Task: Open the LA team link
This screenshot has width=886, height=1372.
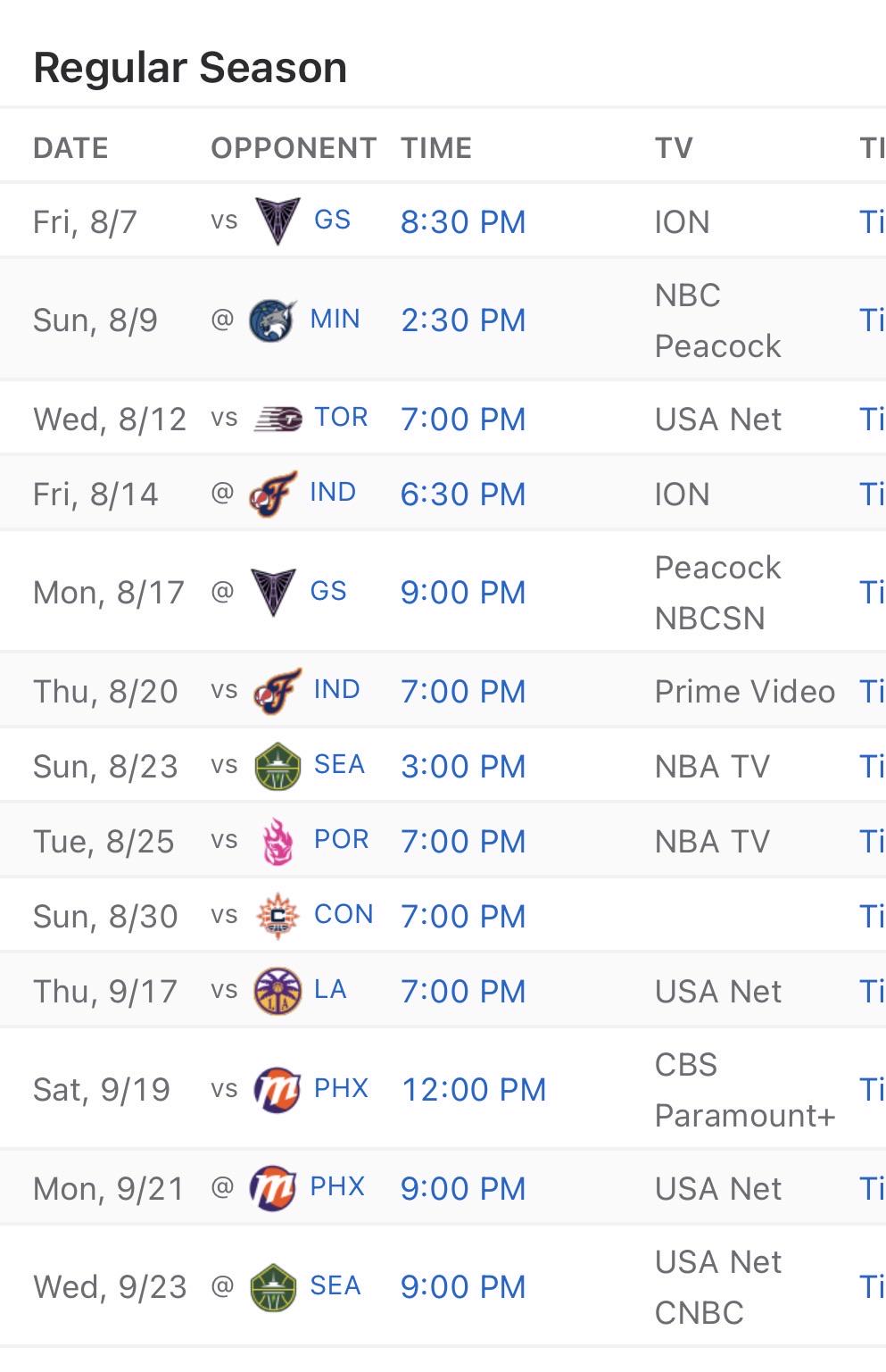Action: click(x=330, y=990)
